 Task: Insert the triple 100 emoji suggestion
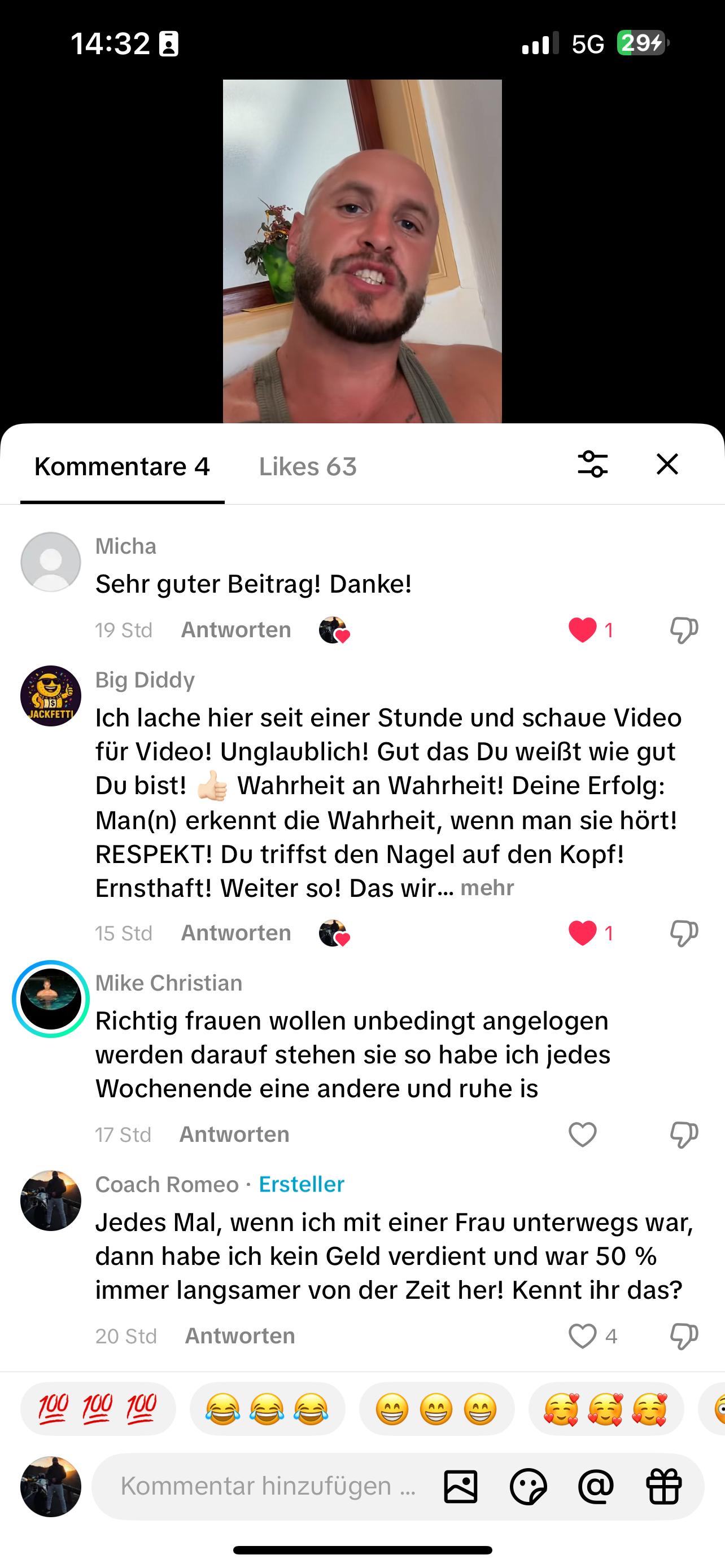pyautogui.click(x=98, y=1409)
